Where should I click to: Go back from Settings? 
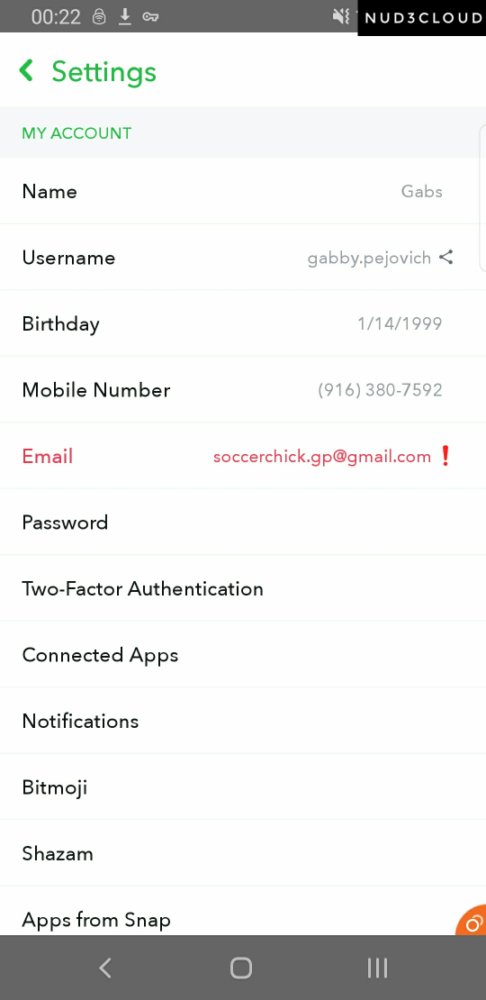pos(26,70)
